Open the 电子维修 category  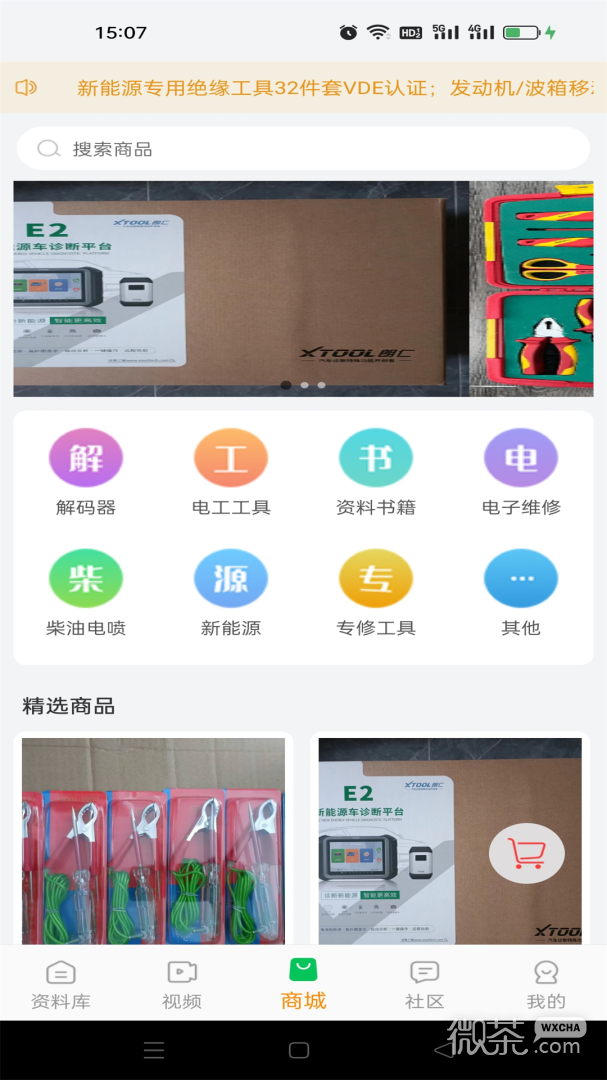pos(521,472)
